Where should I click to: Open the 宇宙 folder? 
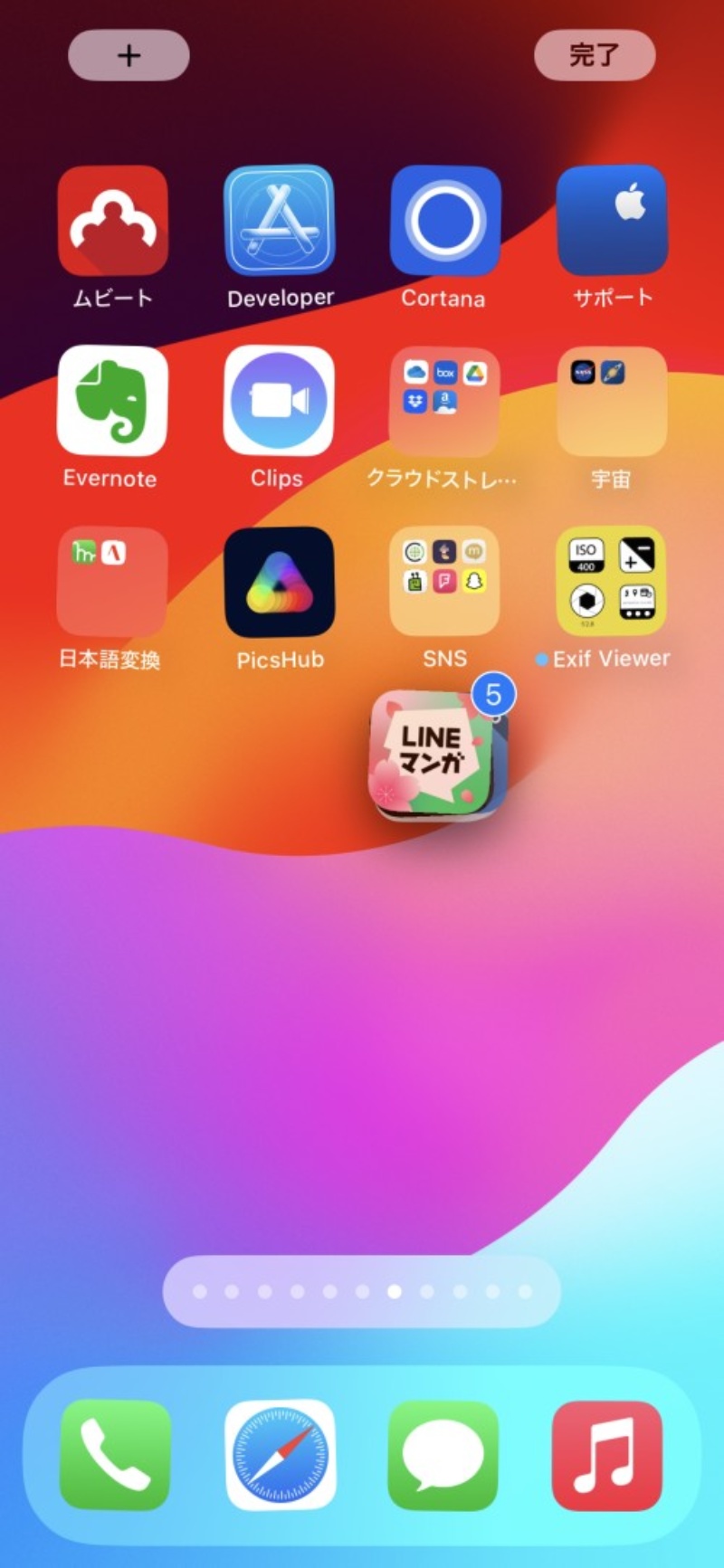612,401
